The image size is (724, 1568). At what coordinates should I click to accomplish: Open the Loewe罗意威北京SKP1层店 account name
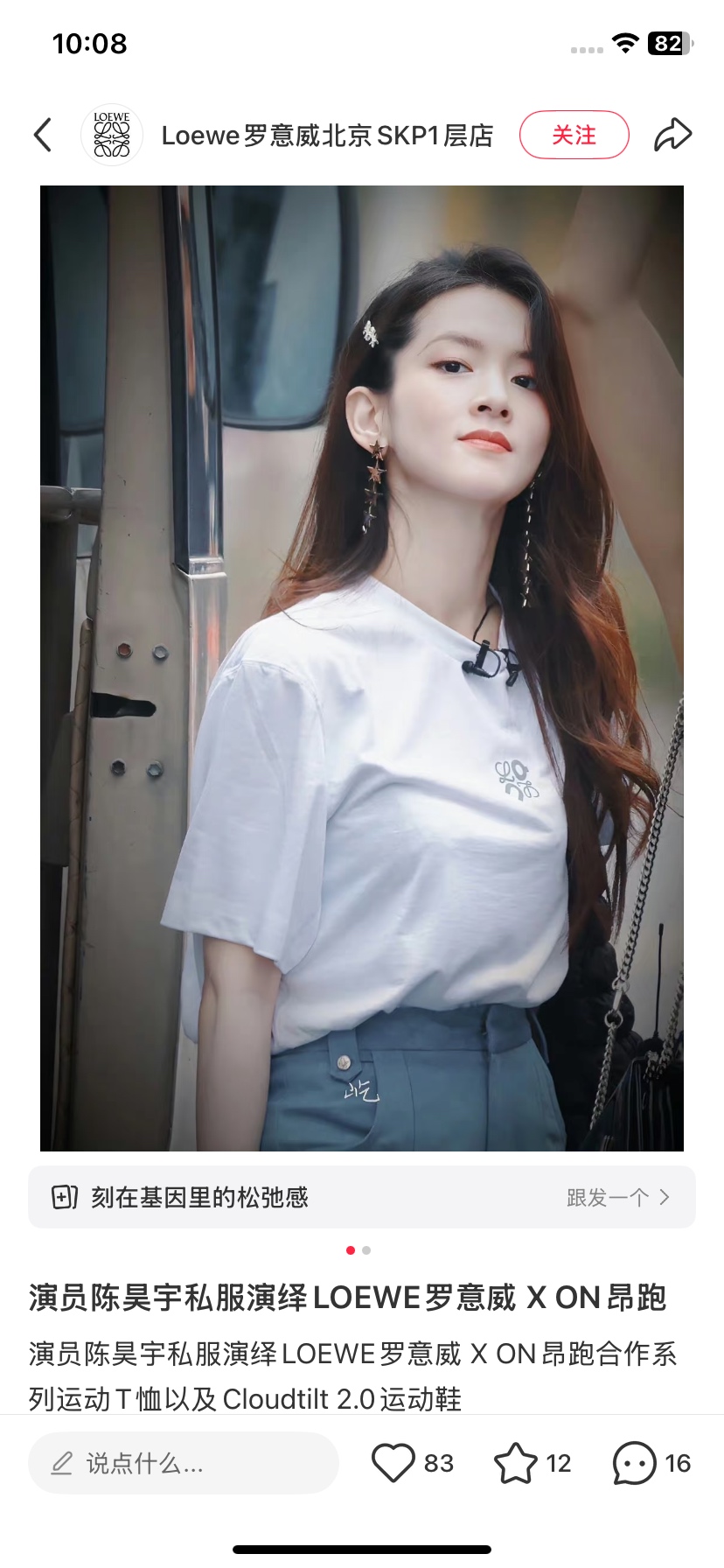(x=328, y=136)
